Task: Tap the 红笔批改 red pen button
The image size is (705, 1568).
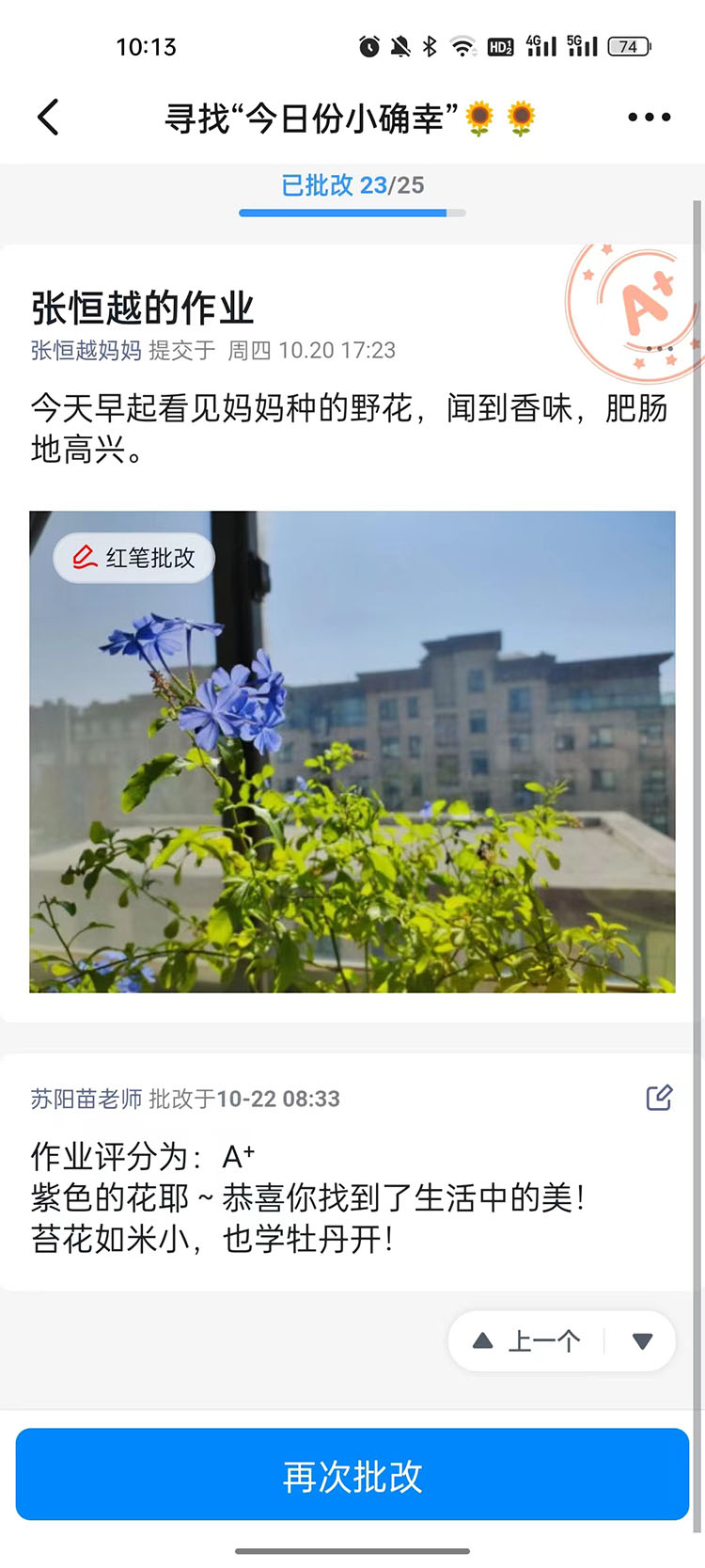Action: tap(134, 558)
